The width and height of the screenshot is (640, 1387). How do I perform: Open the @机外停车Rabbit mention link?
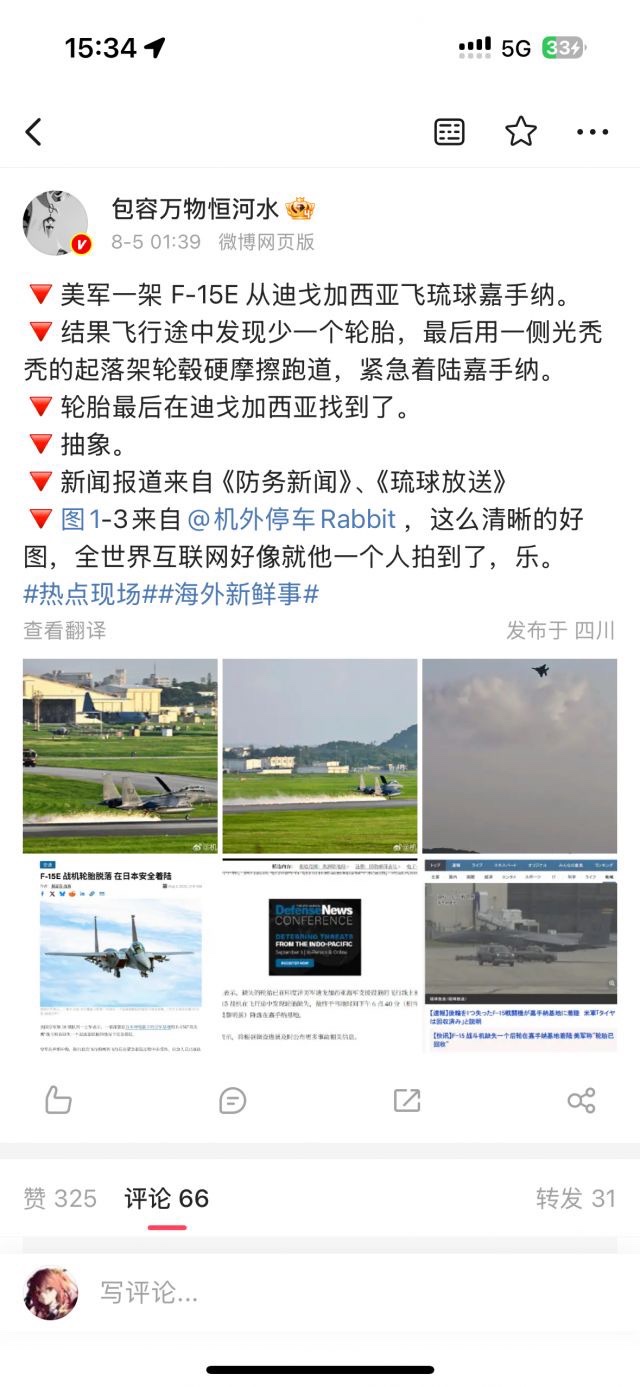pos(291,520)
